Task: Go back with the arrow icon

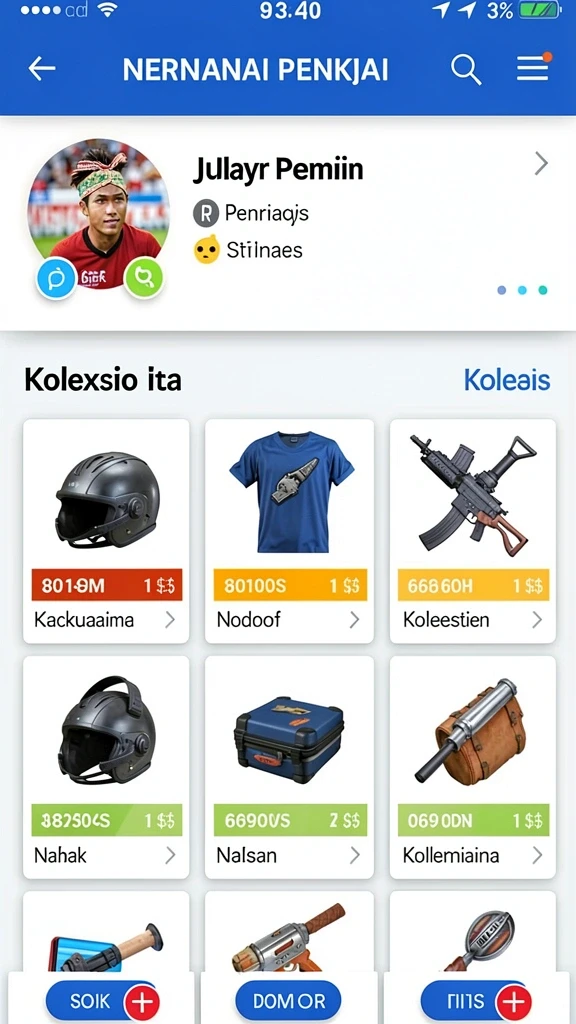Action: (x=42, y=69)
